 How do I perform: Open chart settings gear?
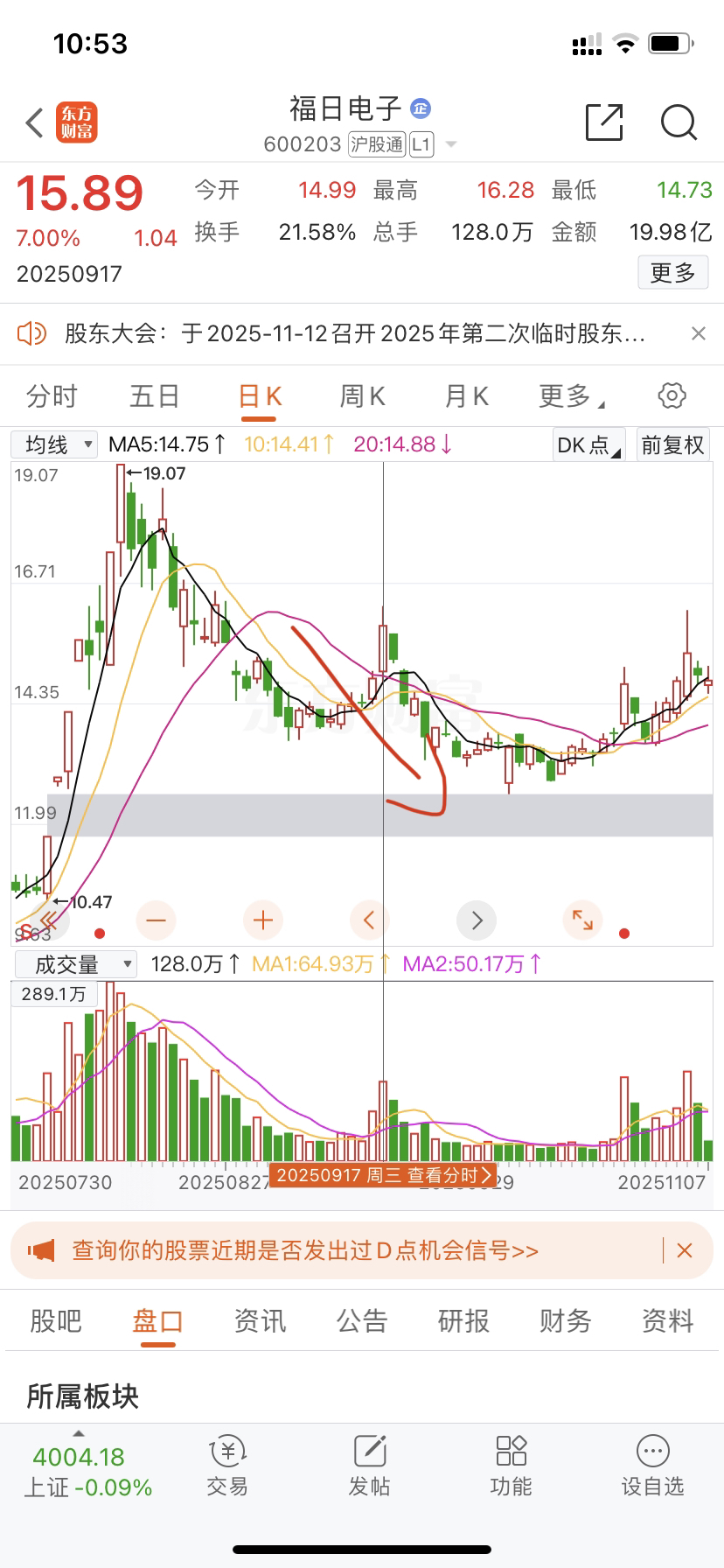click(672, 395)
